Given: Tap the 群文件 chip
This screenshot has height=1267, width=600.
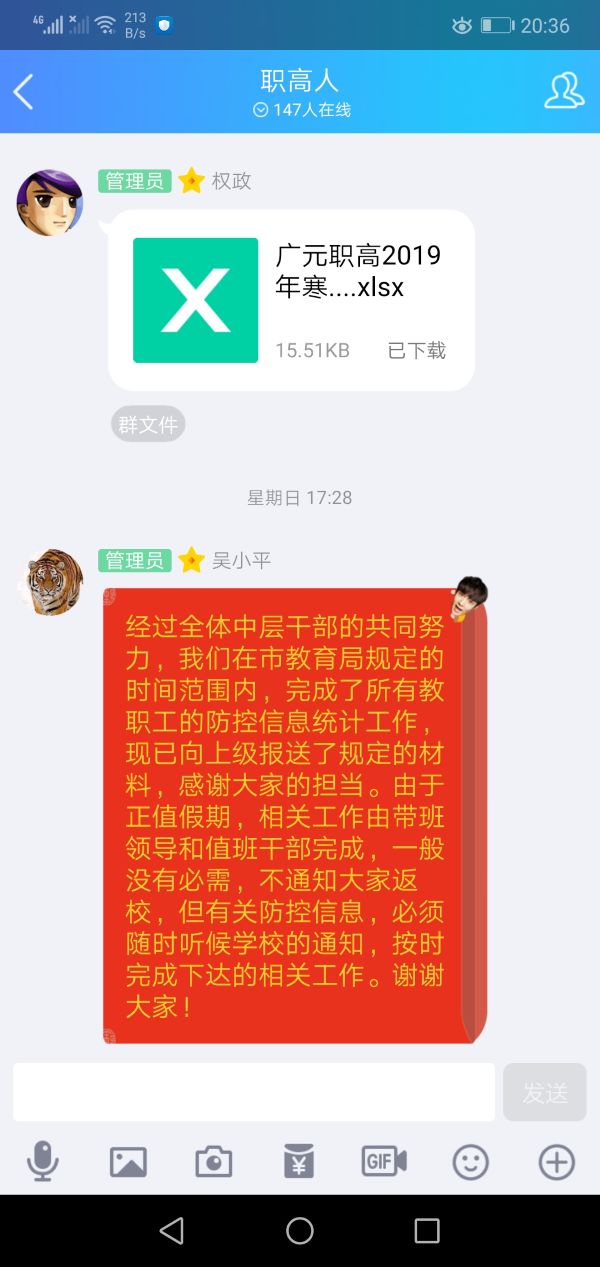Looking at the screenshot, I should coord(148,424).
